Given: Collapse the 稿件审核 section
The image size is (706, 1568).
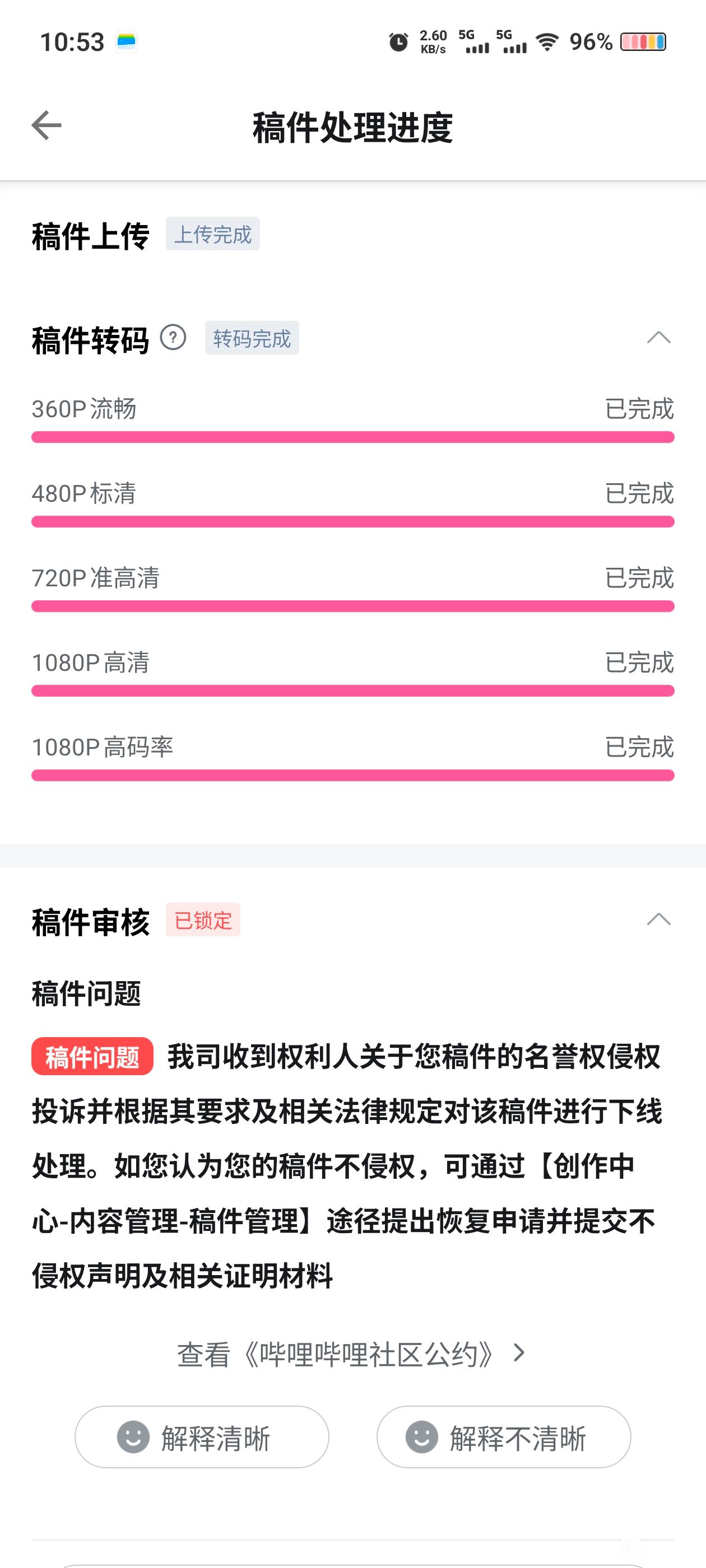Looking at the screenshot, I should pyautogui.click(x=658, y=919).
